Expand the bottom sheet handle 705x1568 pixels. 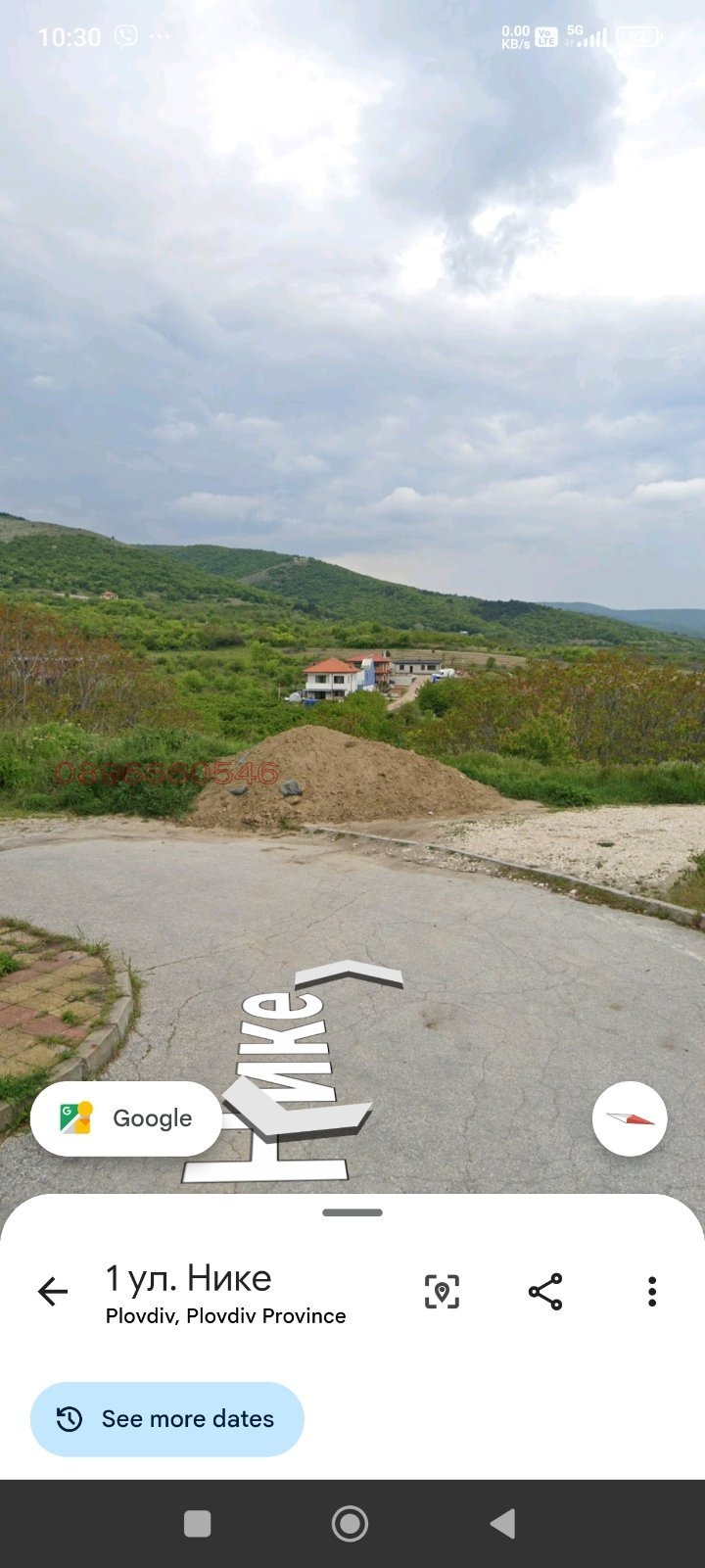(352, 1212)
